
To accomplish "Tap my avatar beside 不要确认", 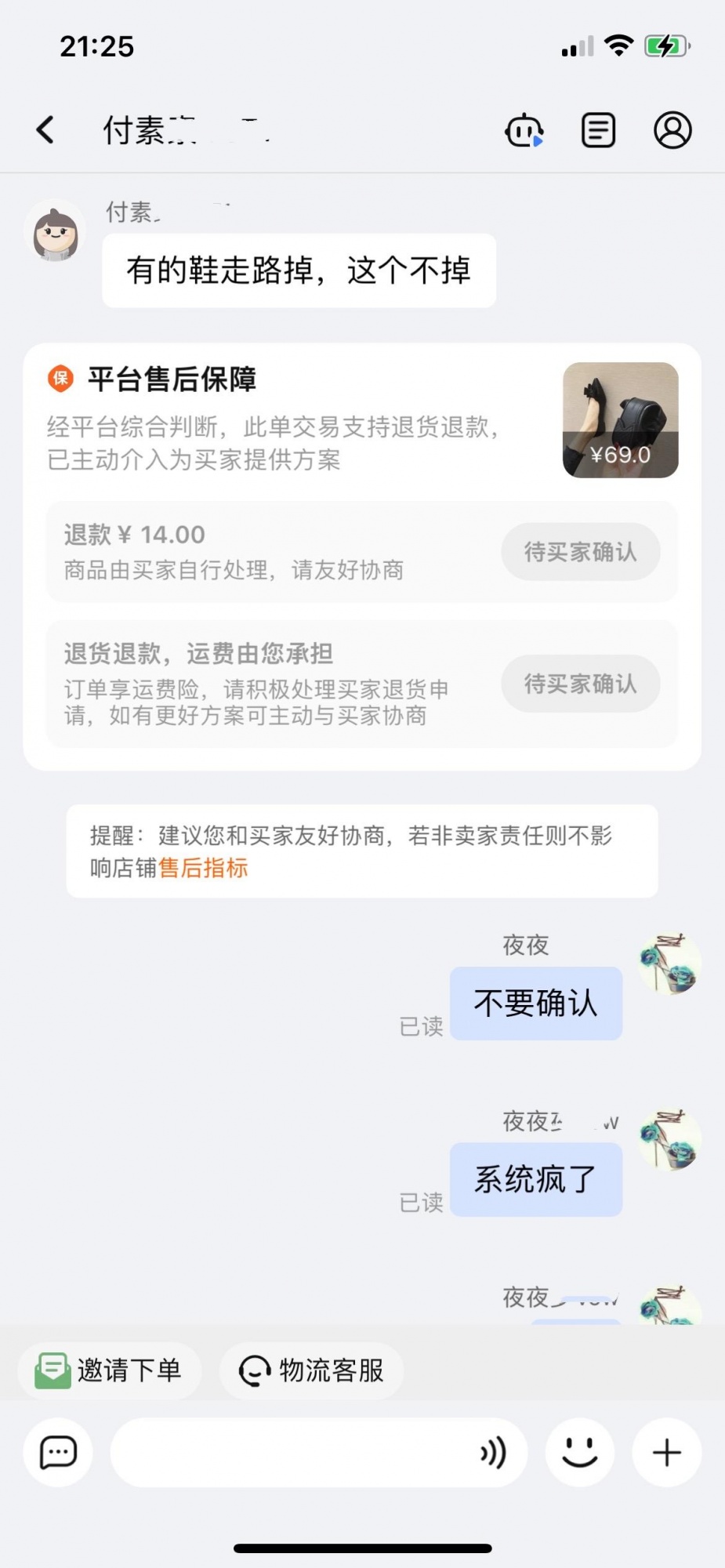I will 669,965.
